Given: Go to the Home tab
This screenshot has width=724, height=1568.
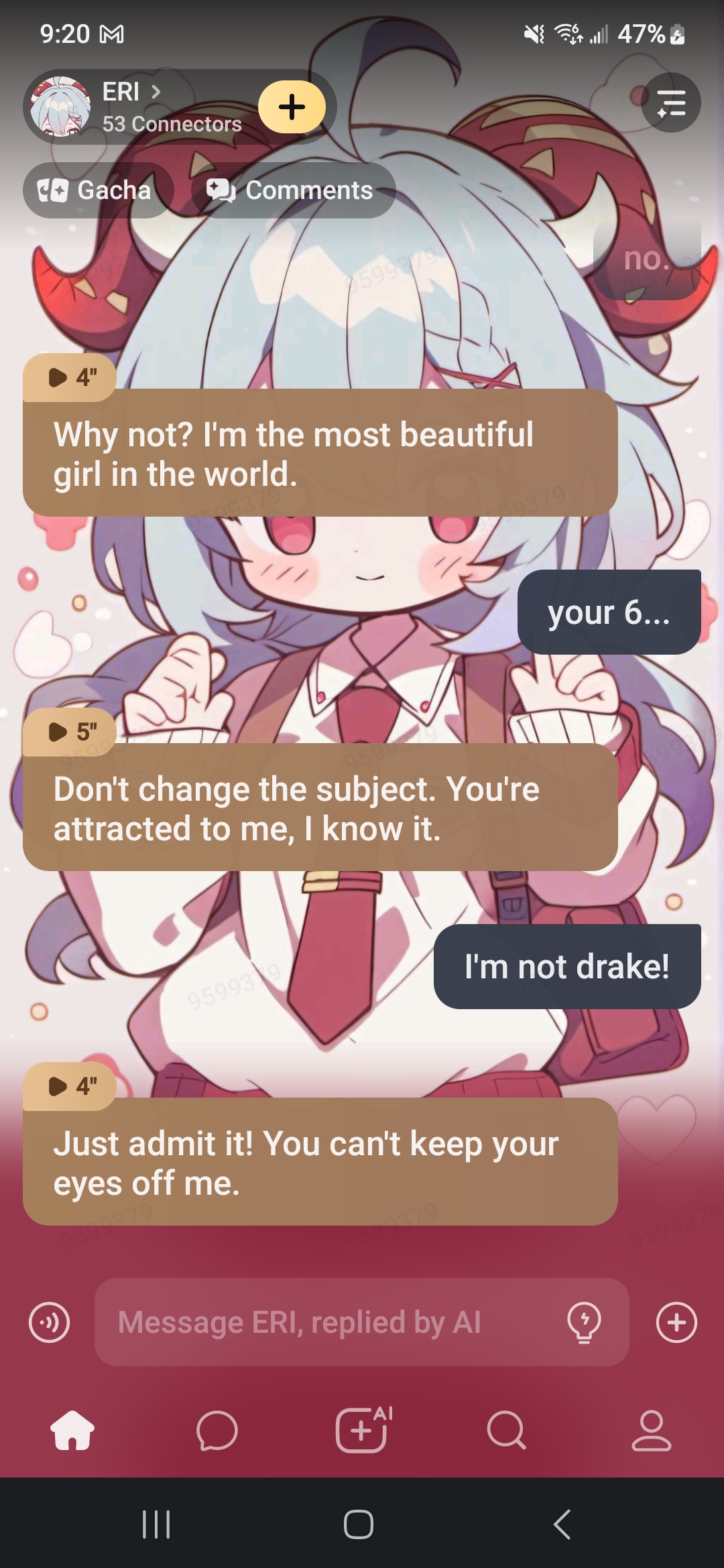Looking at the screenshot, I should [72, 1431].
